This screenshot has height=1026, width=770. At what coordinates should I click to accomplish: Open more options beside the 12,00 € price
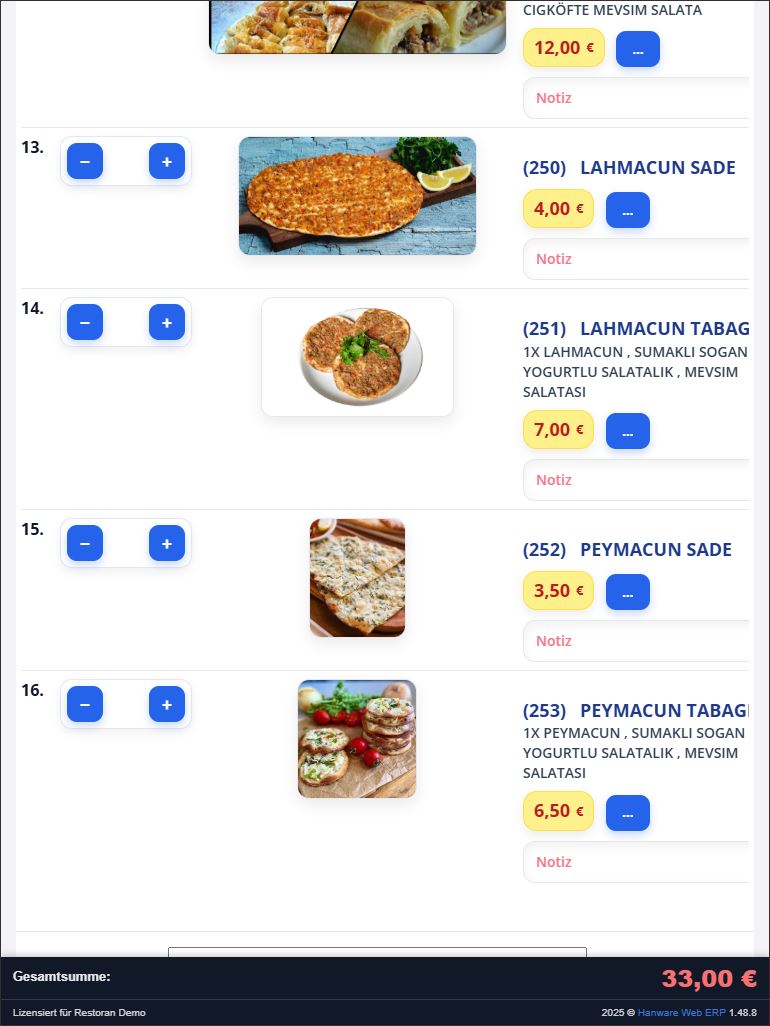(637, 49)
